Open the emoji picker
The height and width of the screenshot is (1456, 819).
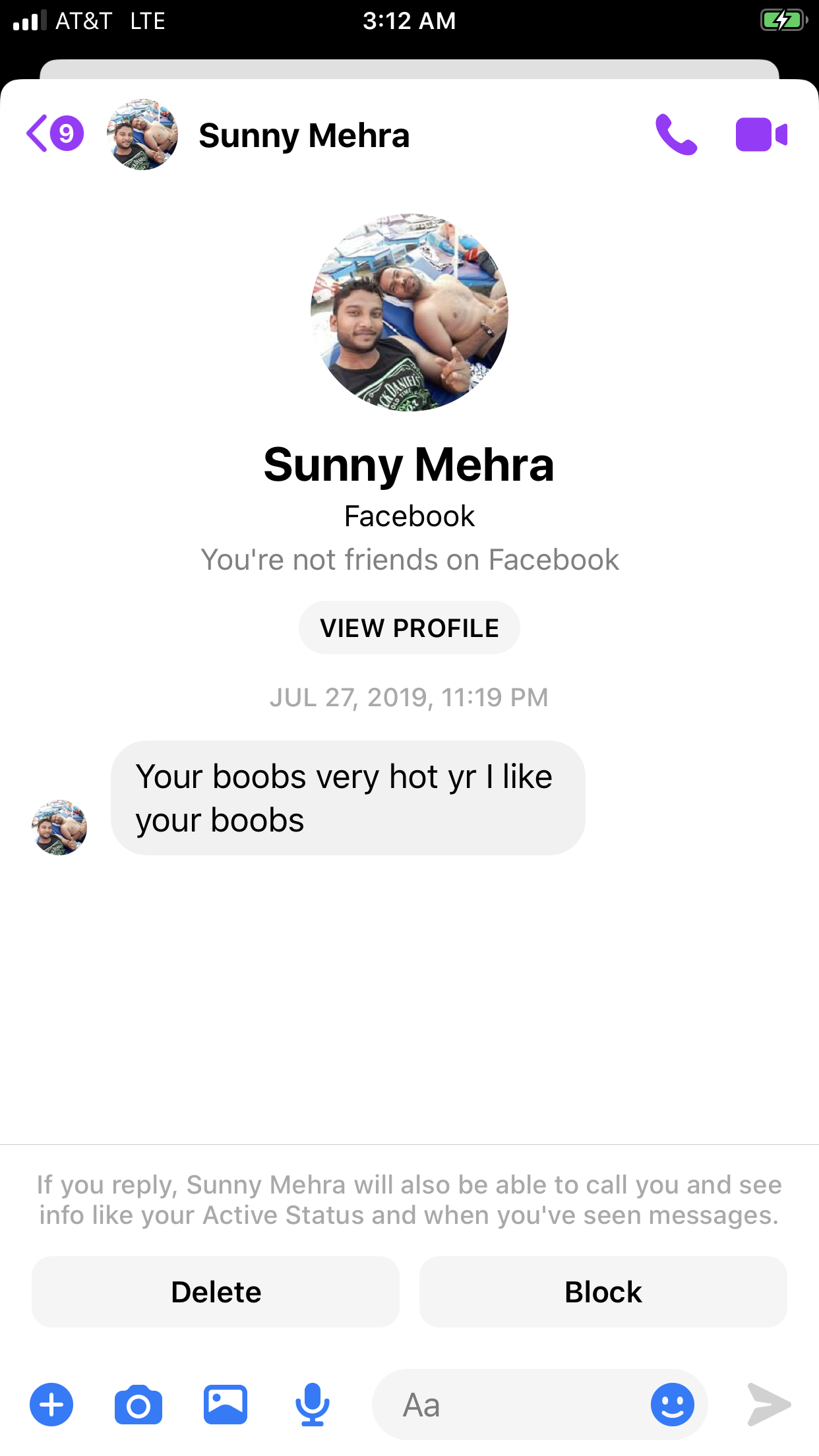[x=672, y=1405]
